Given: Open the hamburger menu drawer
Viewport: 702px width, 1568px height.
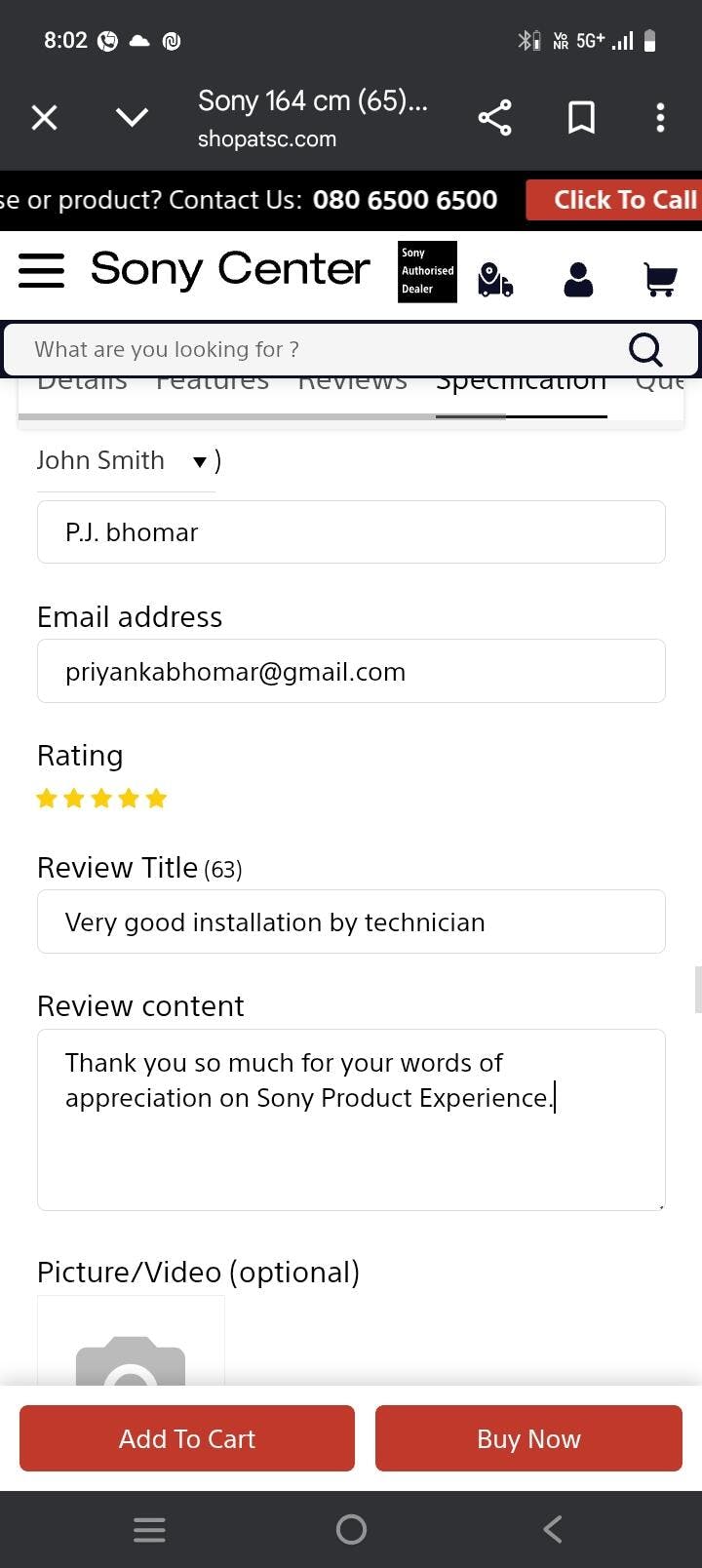Looking at the screenshot, I should pos(42,271).
